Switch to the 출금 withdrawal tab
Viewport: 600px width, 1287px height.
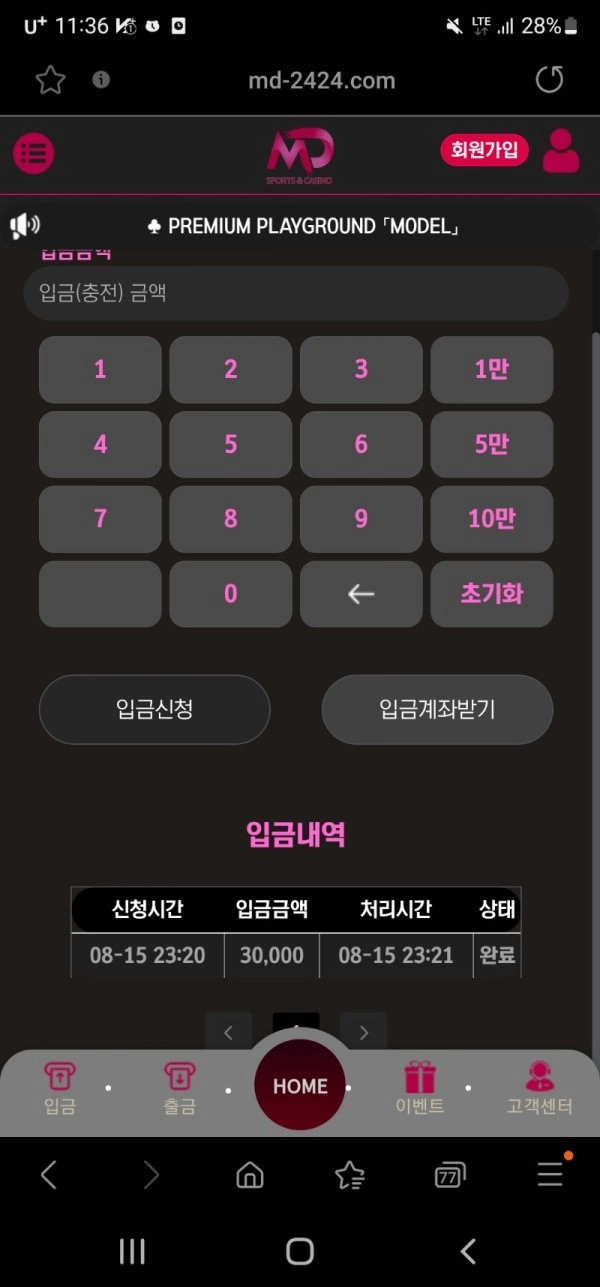tap(179, 1088)
